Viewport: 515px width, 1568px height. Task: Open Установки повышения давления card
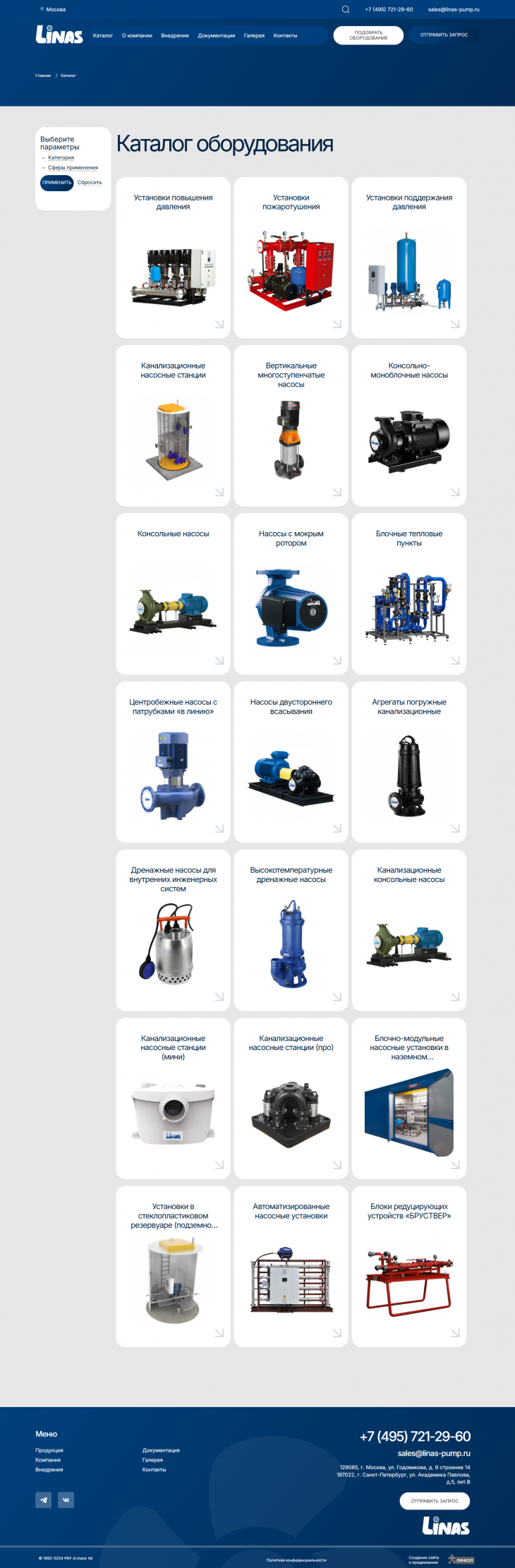point(173,258)
